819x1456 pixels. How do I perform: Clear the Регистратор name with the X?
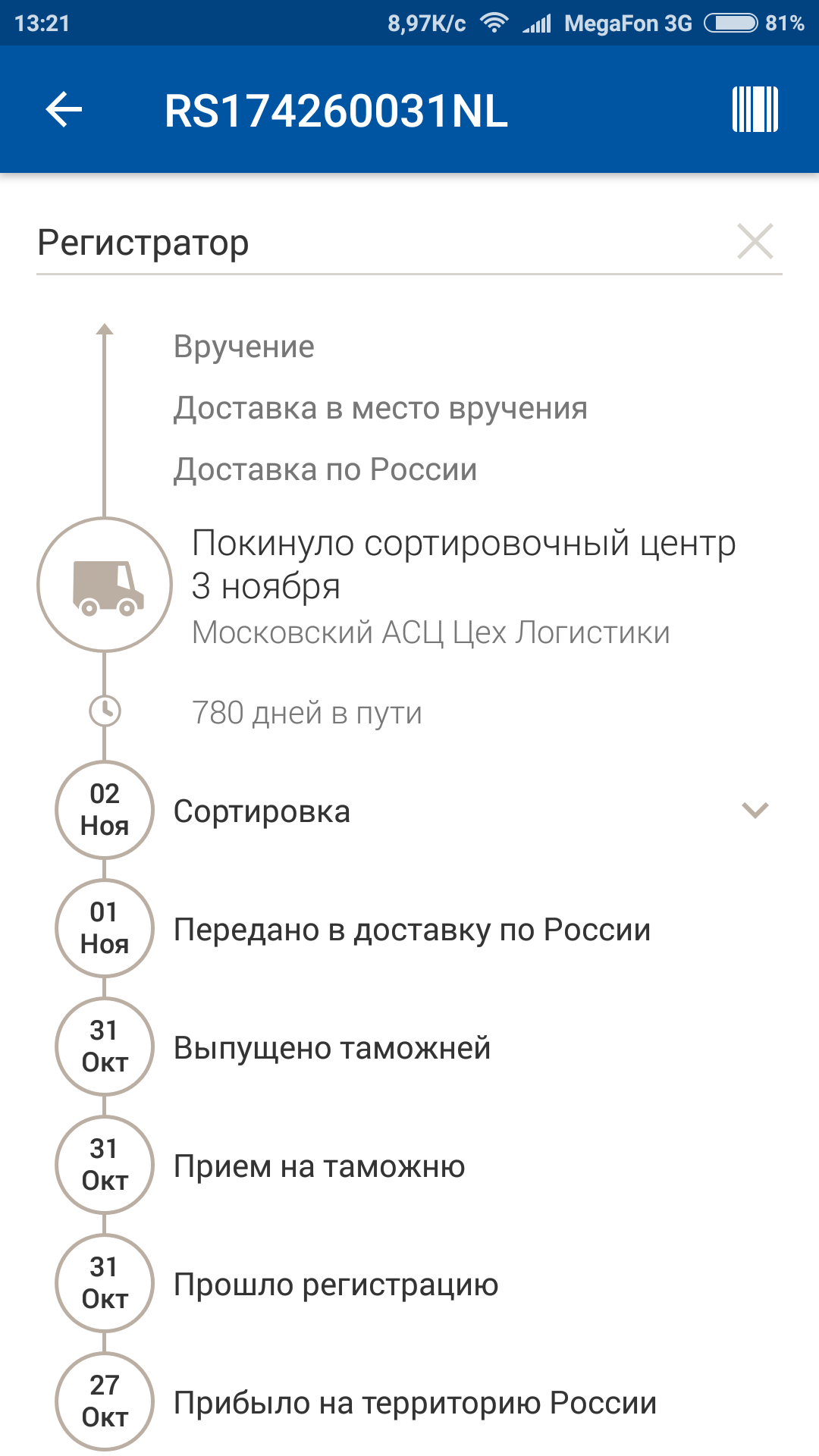coord(755,242)
